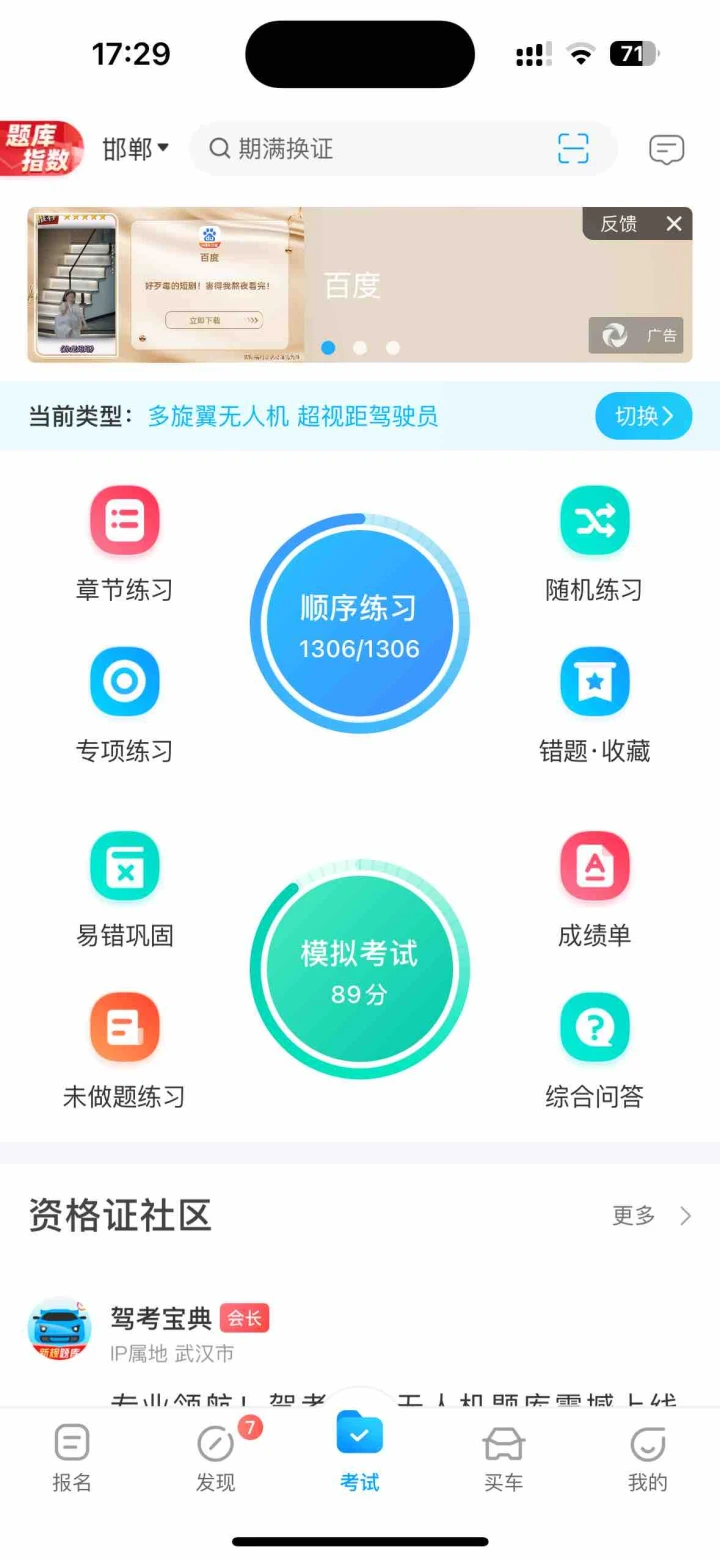Screen dimensions: 720x1561
Task: Open the 题库指数 badge
Action: coord(42,149)
